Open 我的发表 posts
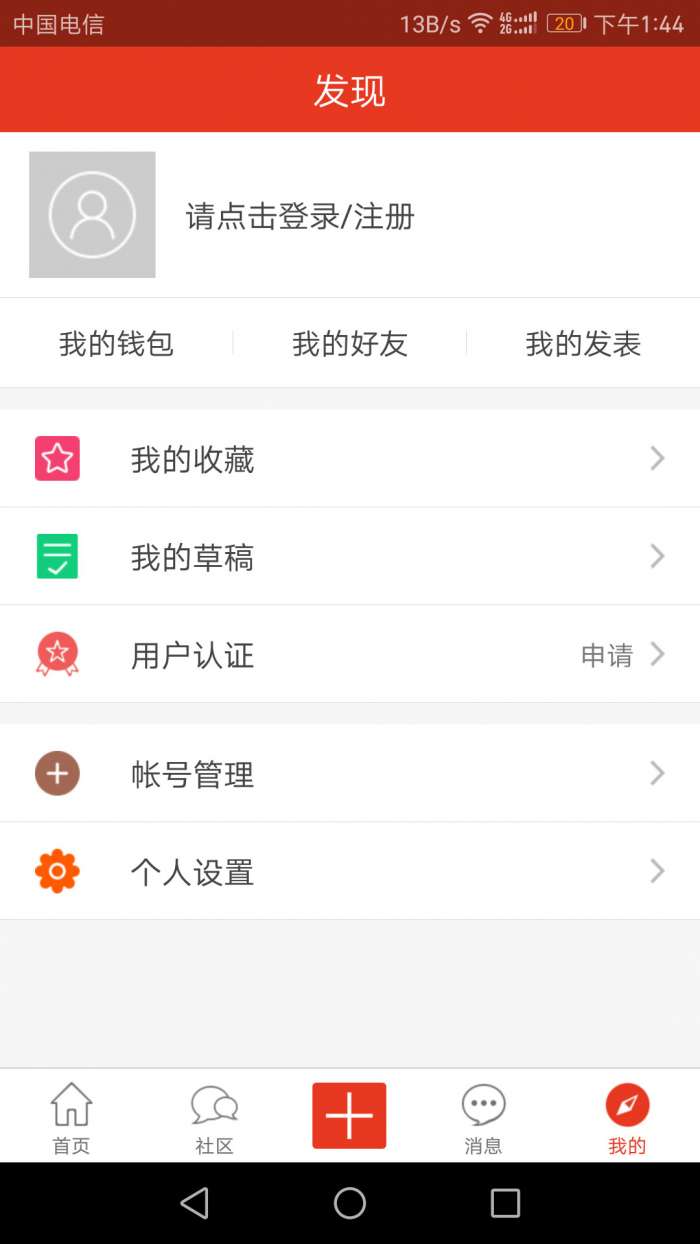This screenshot has width=700, height=1244. [583, 344]
